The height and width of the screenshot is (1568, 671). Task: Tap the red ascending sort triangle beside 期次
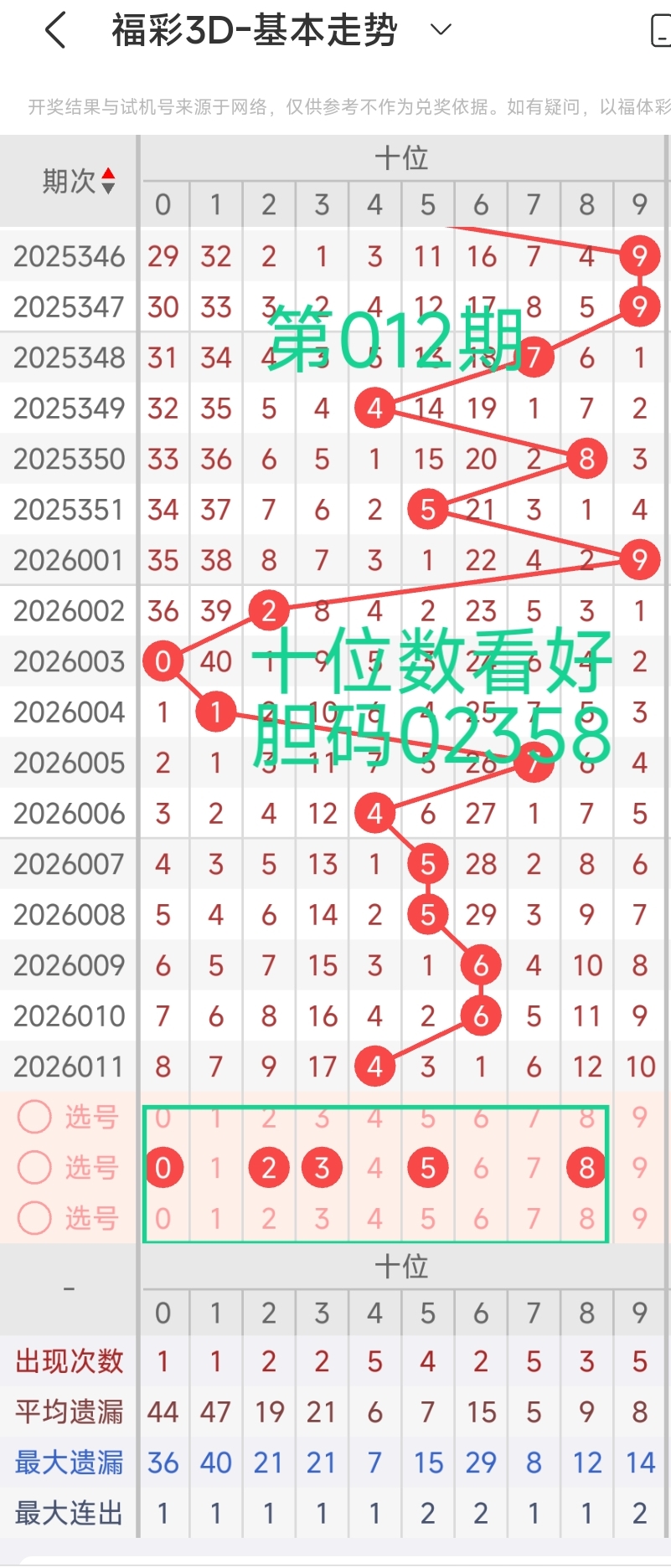(107, 172)
